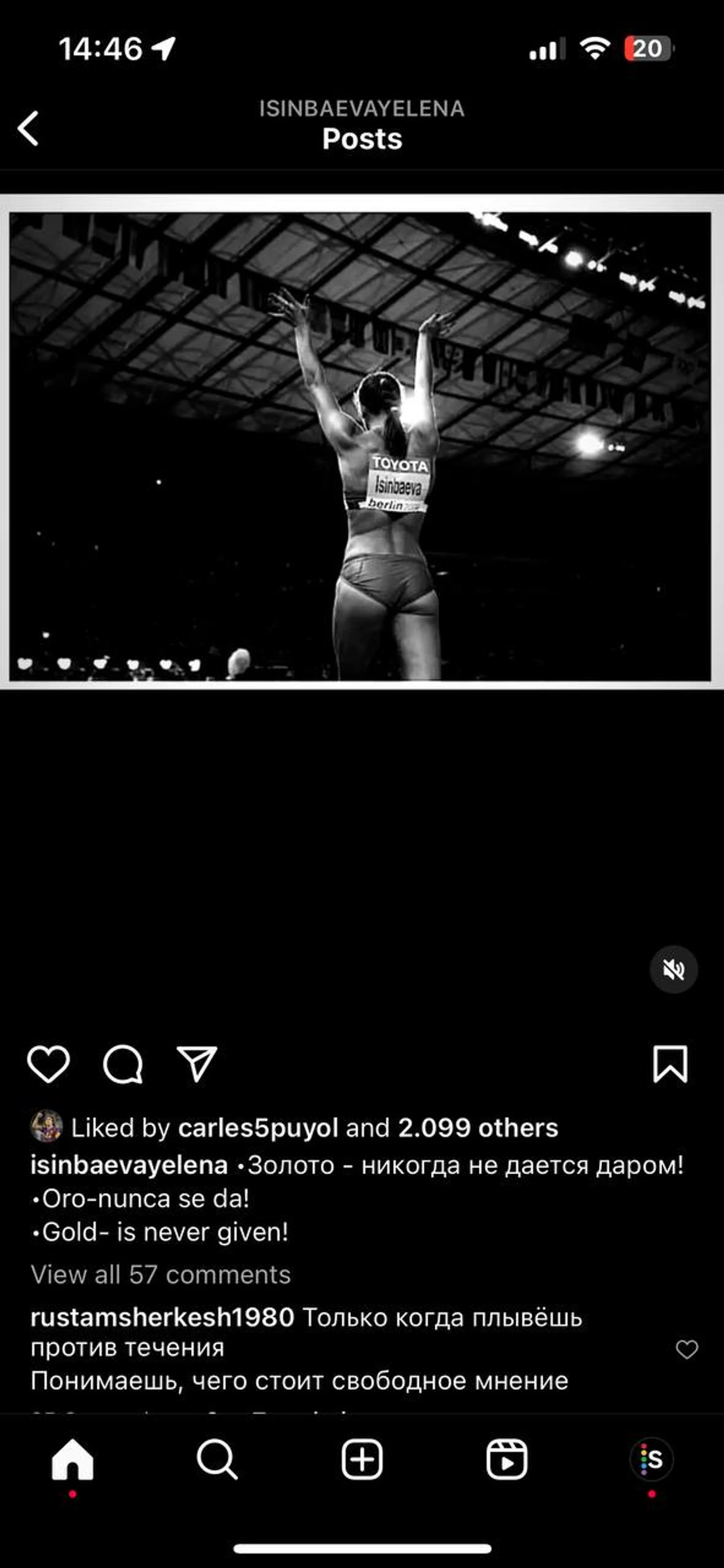Switch to the Search tab

pyautogui.click(x=217, y=1459)
